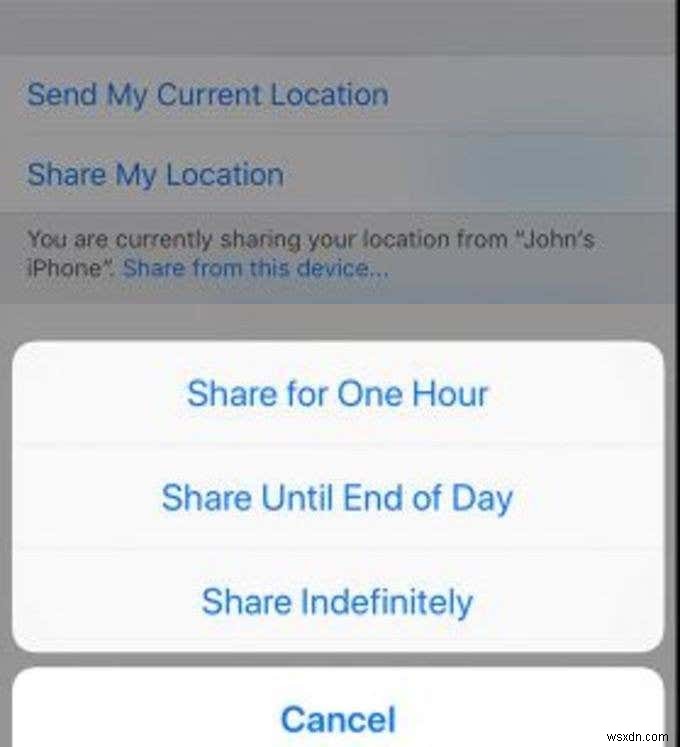
Task: Dismiss the sheet with Cancel
Action: [x=337, y=718]
